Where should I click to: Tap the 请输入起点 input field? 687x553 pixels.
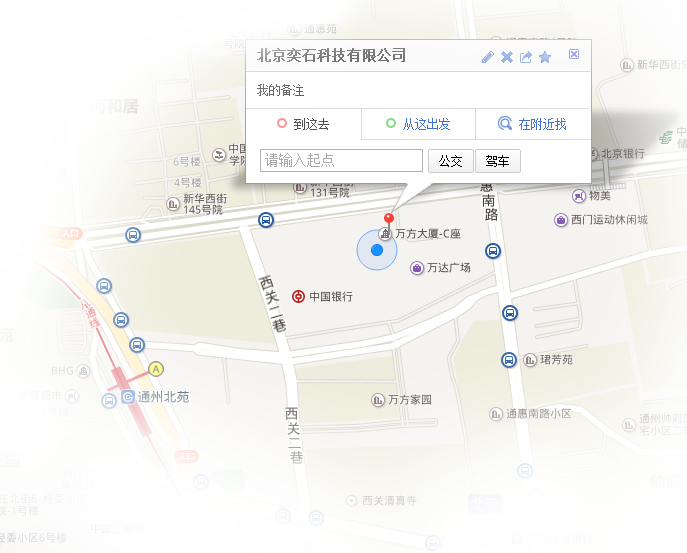[x=341, y=160]
